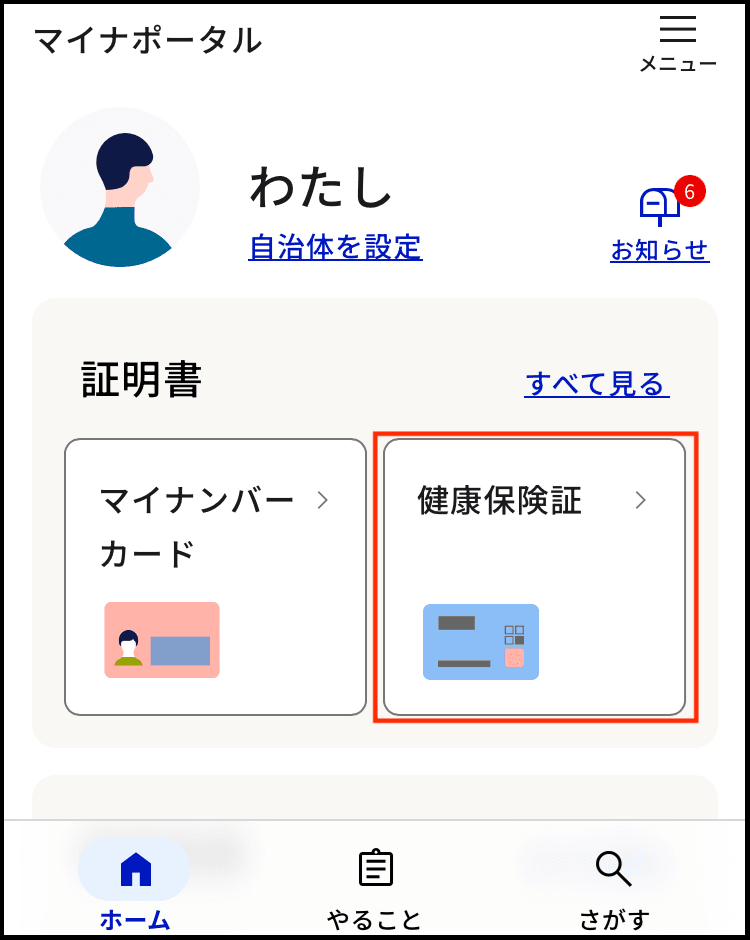This screenshot has height=940, width=750.
Task: Expand マイナンバーカード via its chevron arrow
Action: pos(322,502)
